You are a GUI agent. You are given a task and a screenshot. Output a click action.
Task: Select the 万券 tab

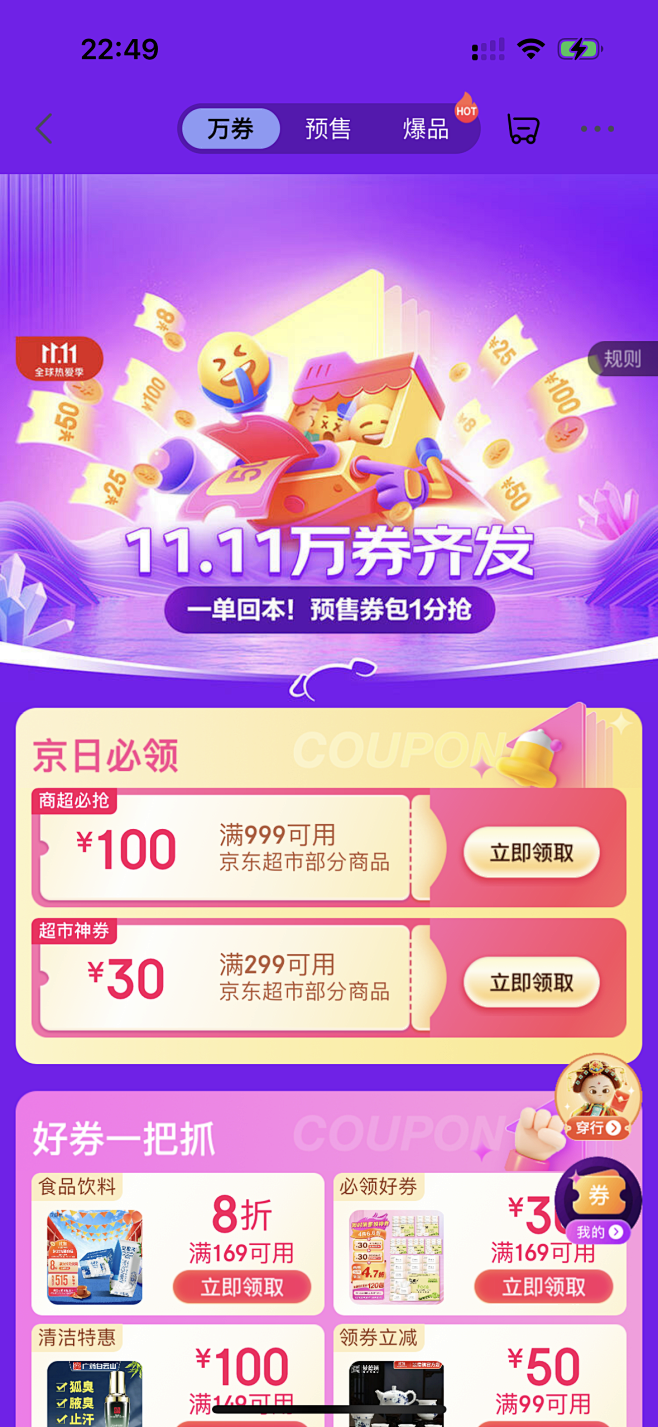pyautogui.click(x=231, y=129)
